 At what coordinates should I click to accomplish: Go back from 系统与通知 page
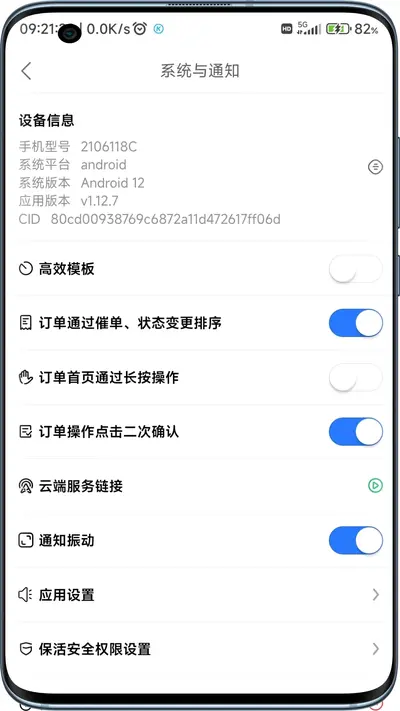pos(26,71)
